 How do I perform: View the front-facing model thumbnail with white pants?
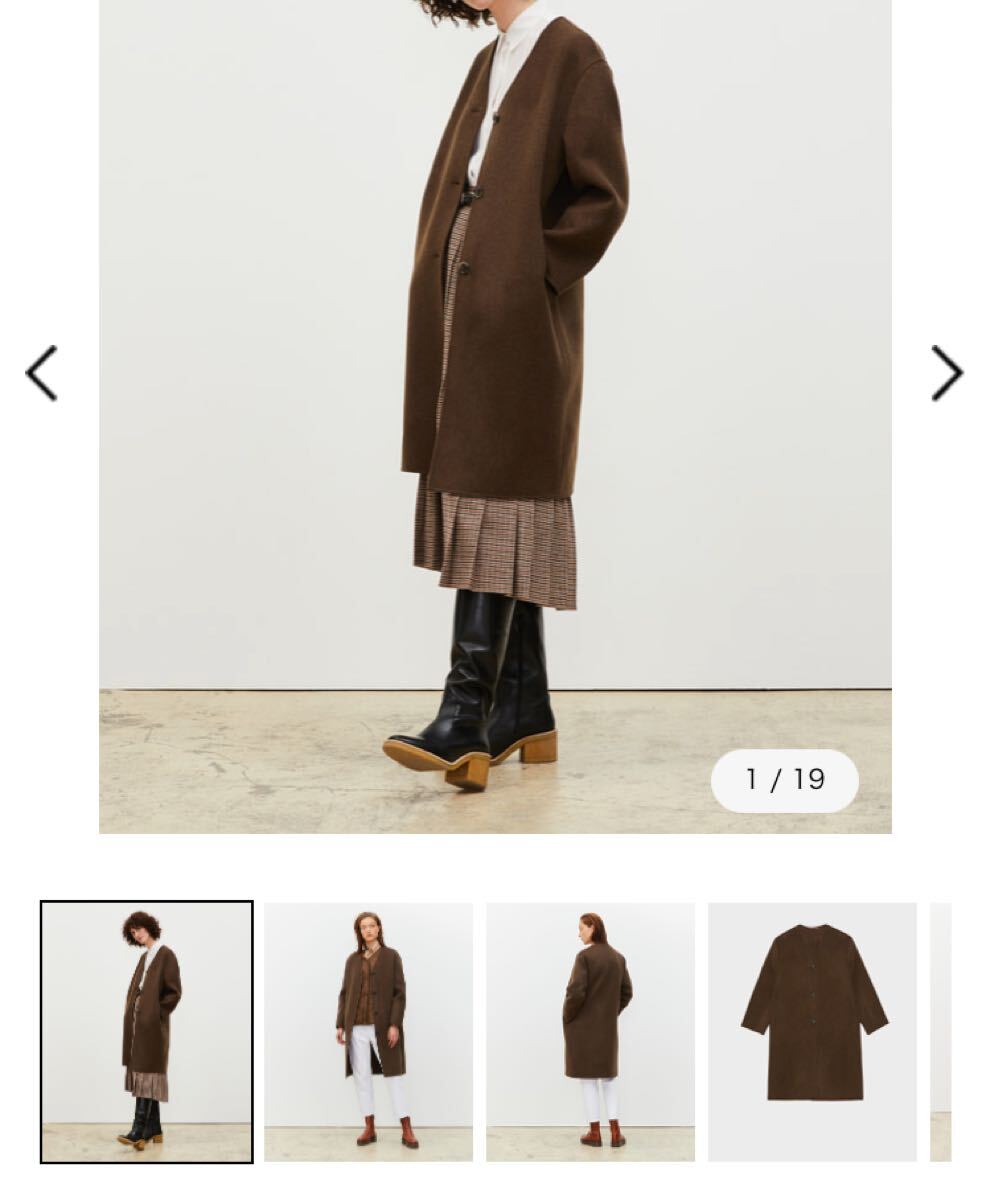click(369, 1032)
